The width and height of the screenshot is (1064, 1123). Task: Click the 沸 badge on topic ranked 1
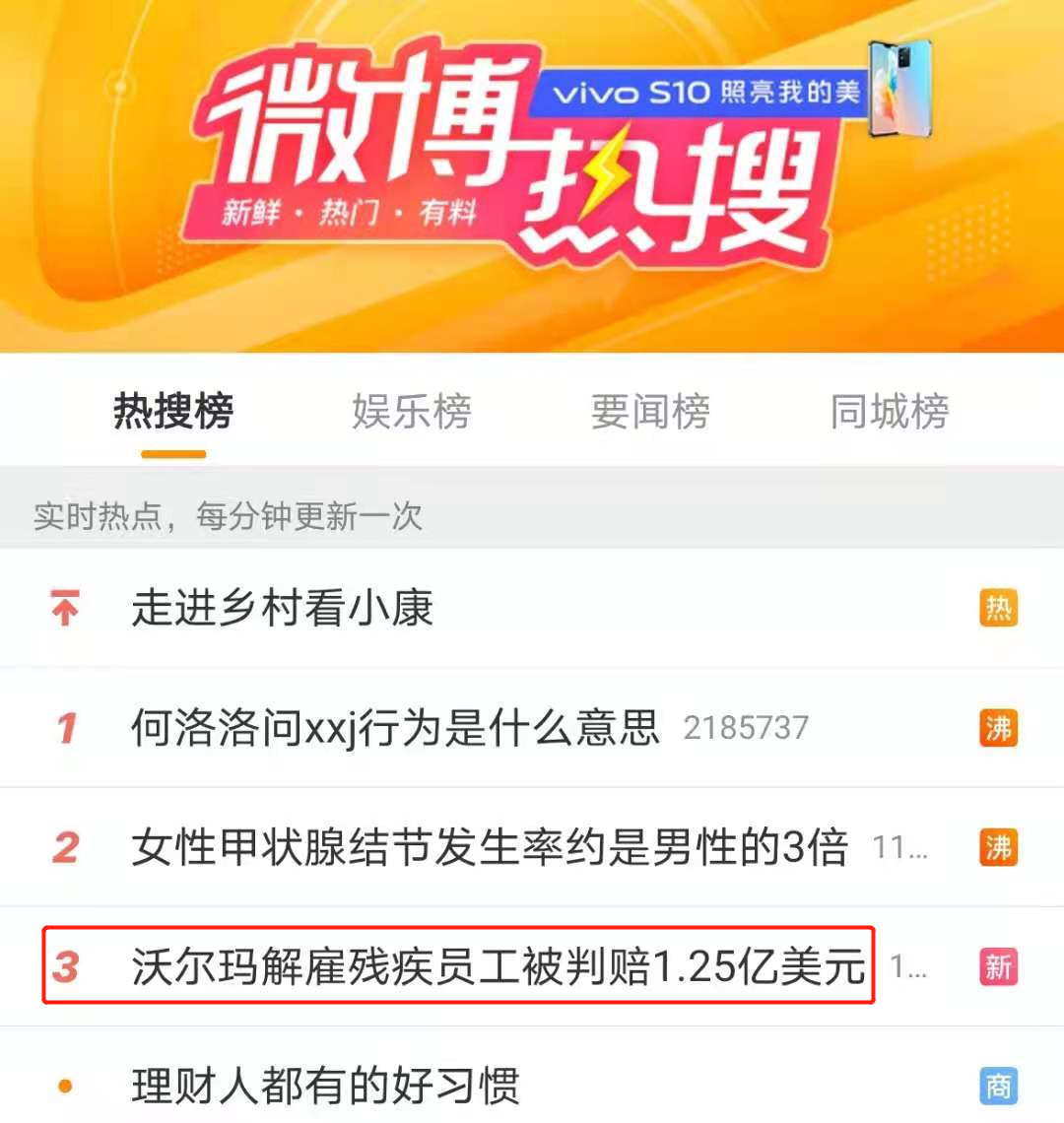pos(999,729)
